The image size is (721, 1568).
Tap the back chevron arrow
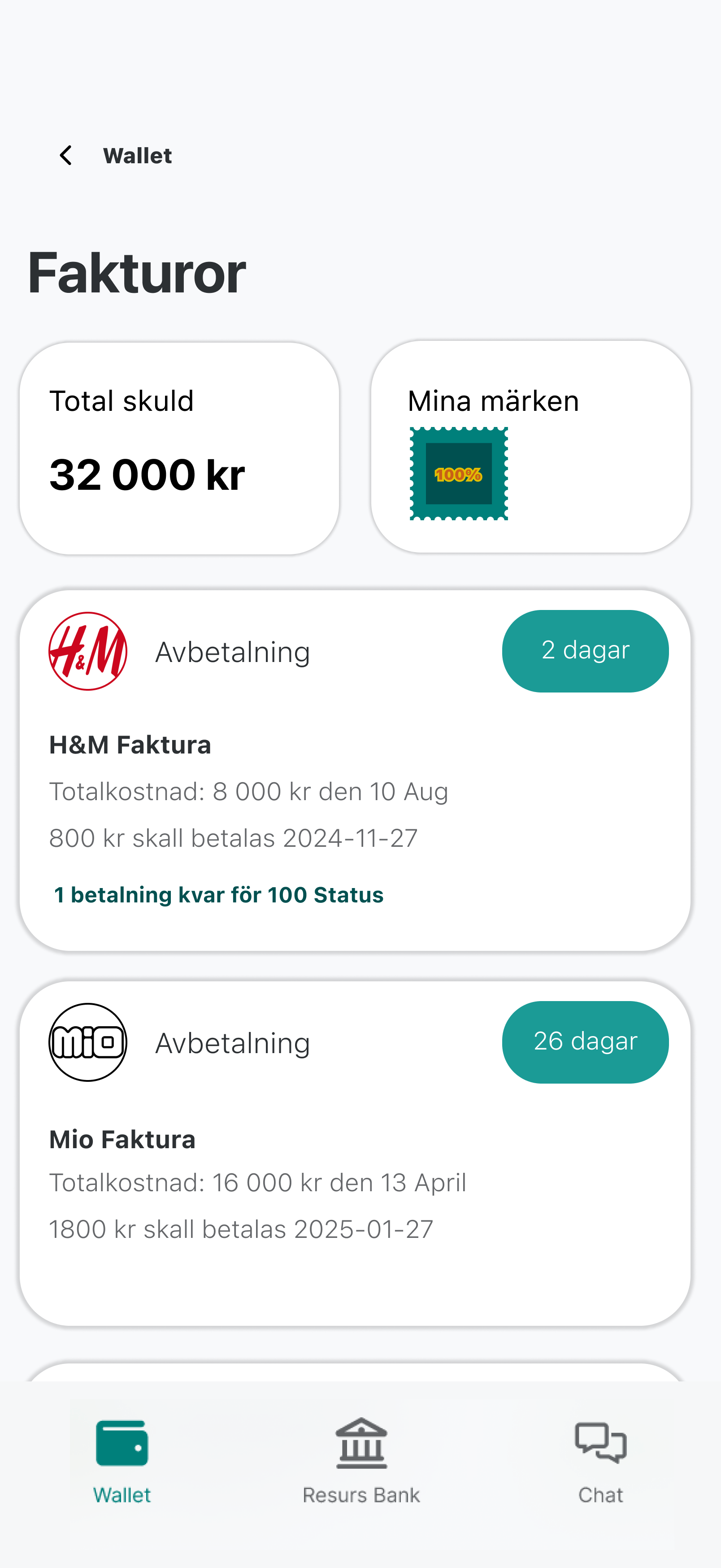click(x=66, y=155)
